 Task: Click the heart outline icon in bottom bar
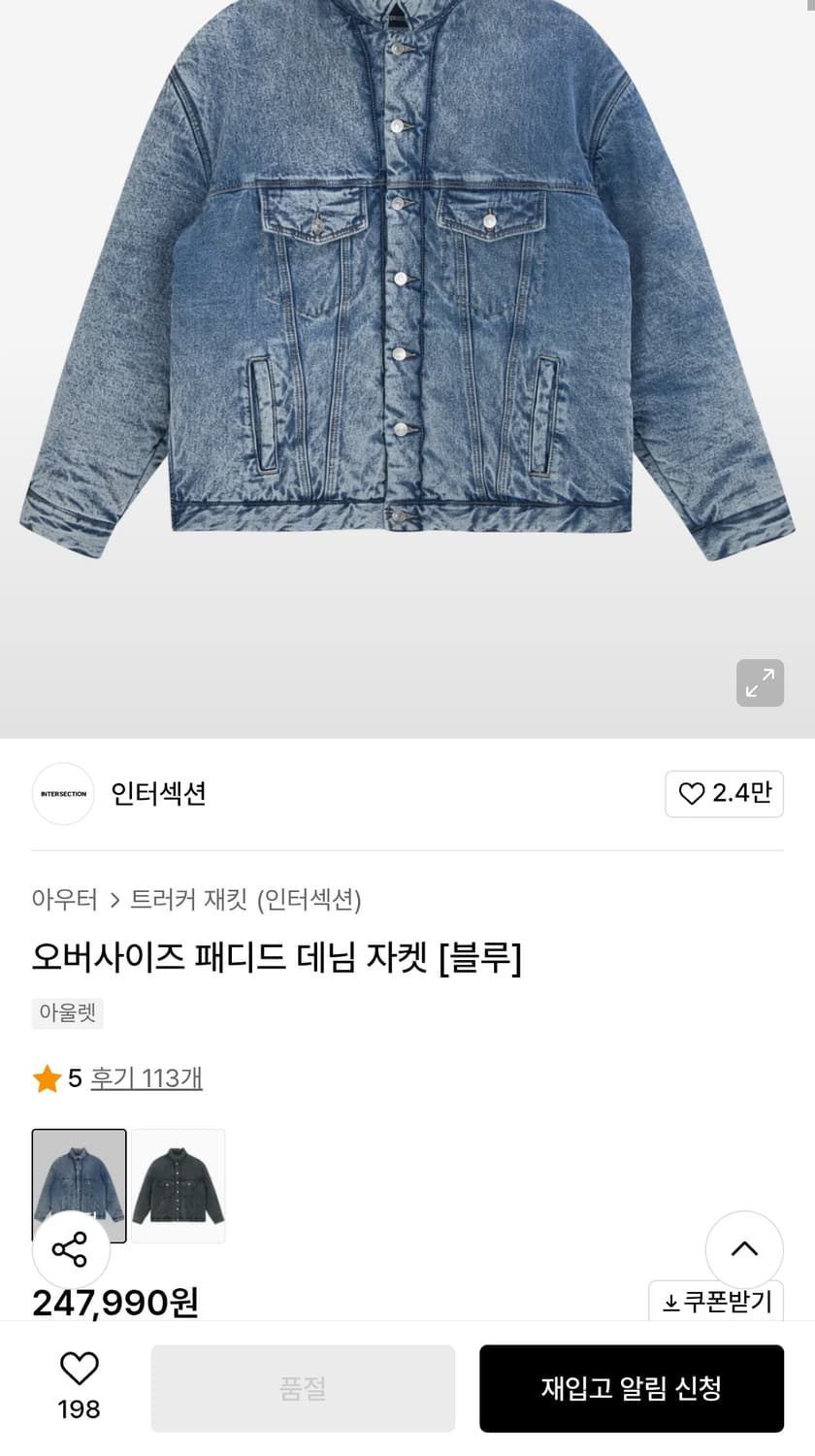click(79, 1371)
